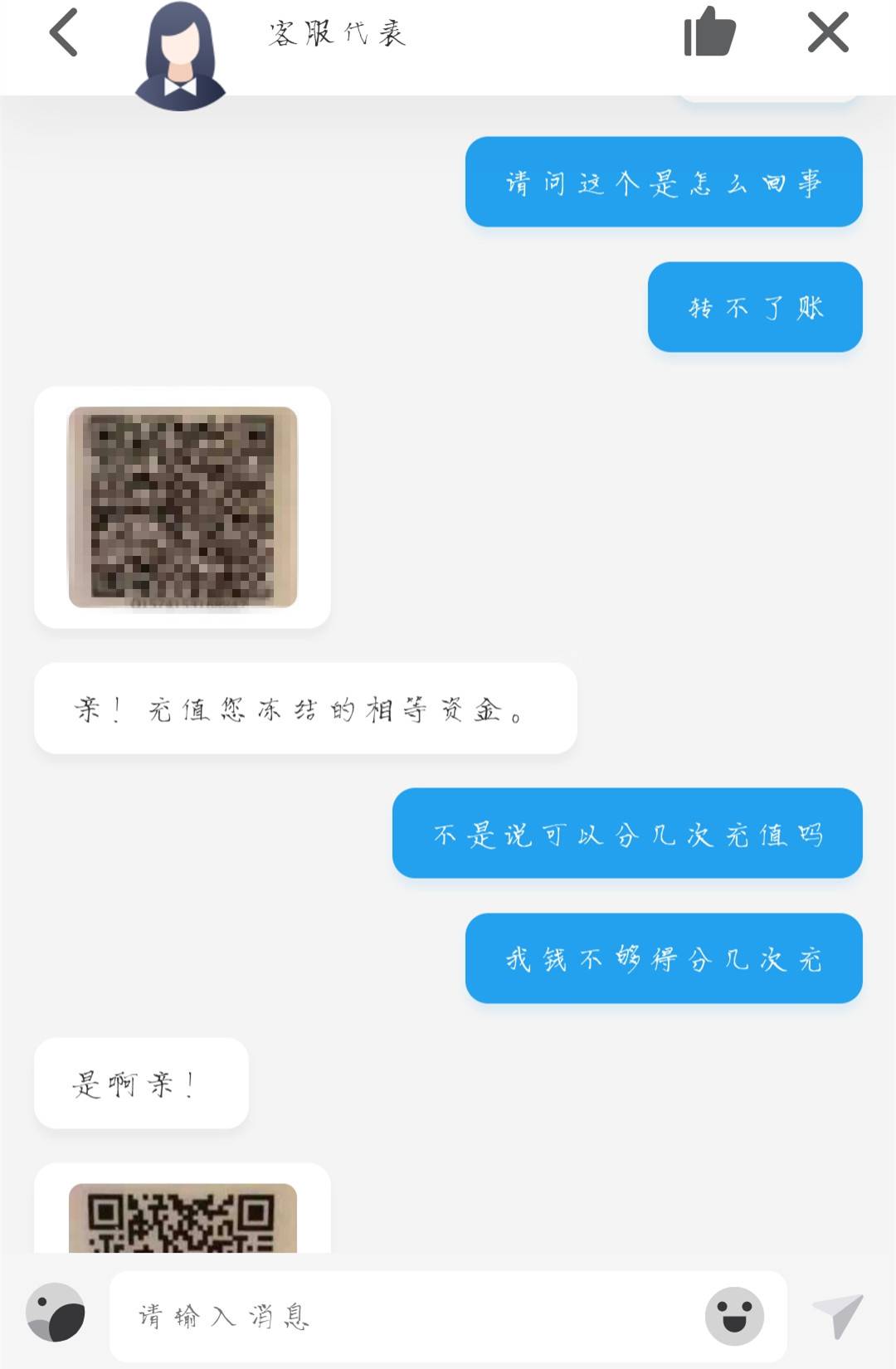The height and width of the screenshot is (1369, 896).
Task: Click the X icon to close the session
Action: pyautogui.click(x=827, y=33)
